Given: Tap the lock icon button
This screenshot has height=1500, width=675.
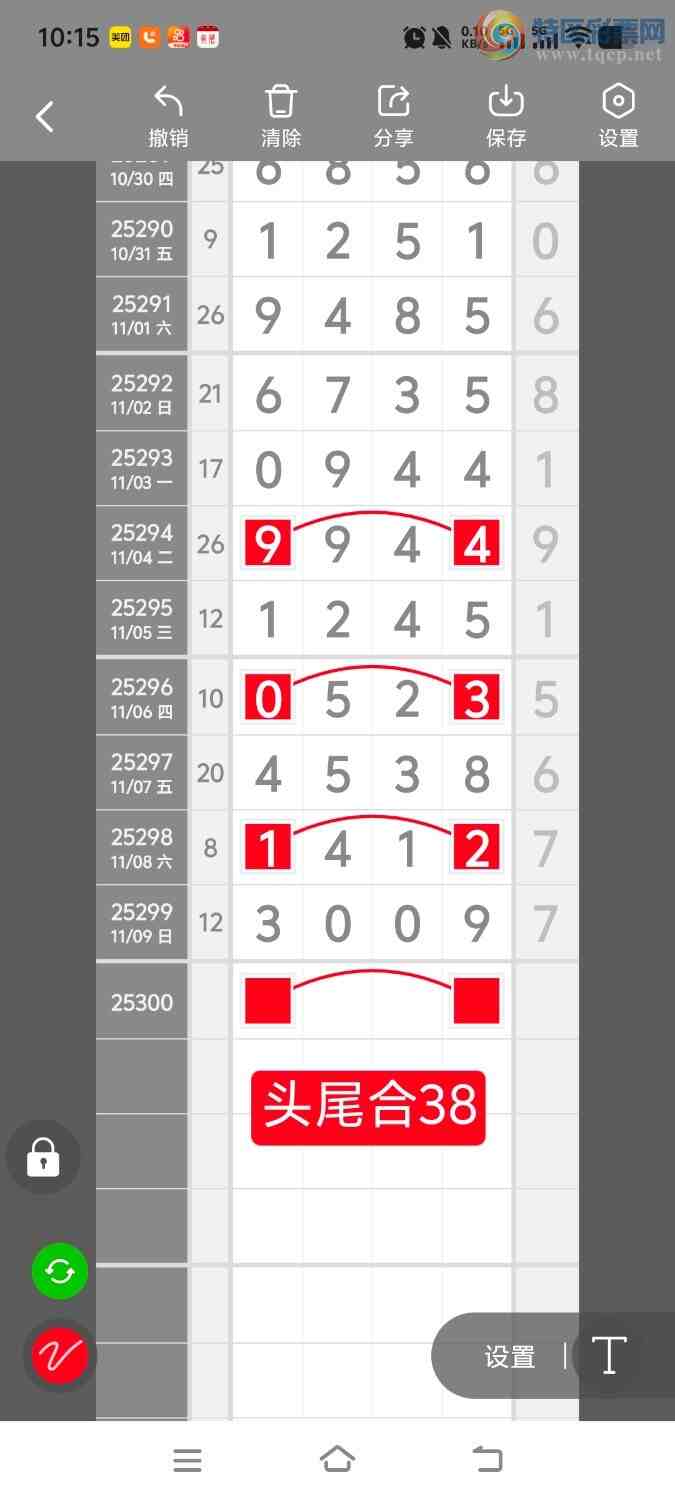Looking at the screenshot, I should pos(43,1158).
